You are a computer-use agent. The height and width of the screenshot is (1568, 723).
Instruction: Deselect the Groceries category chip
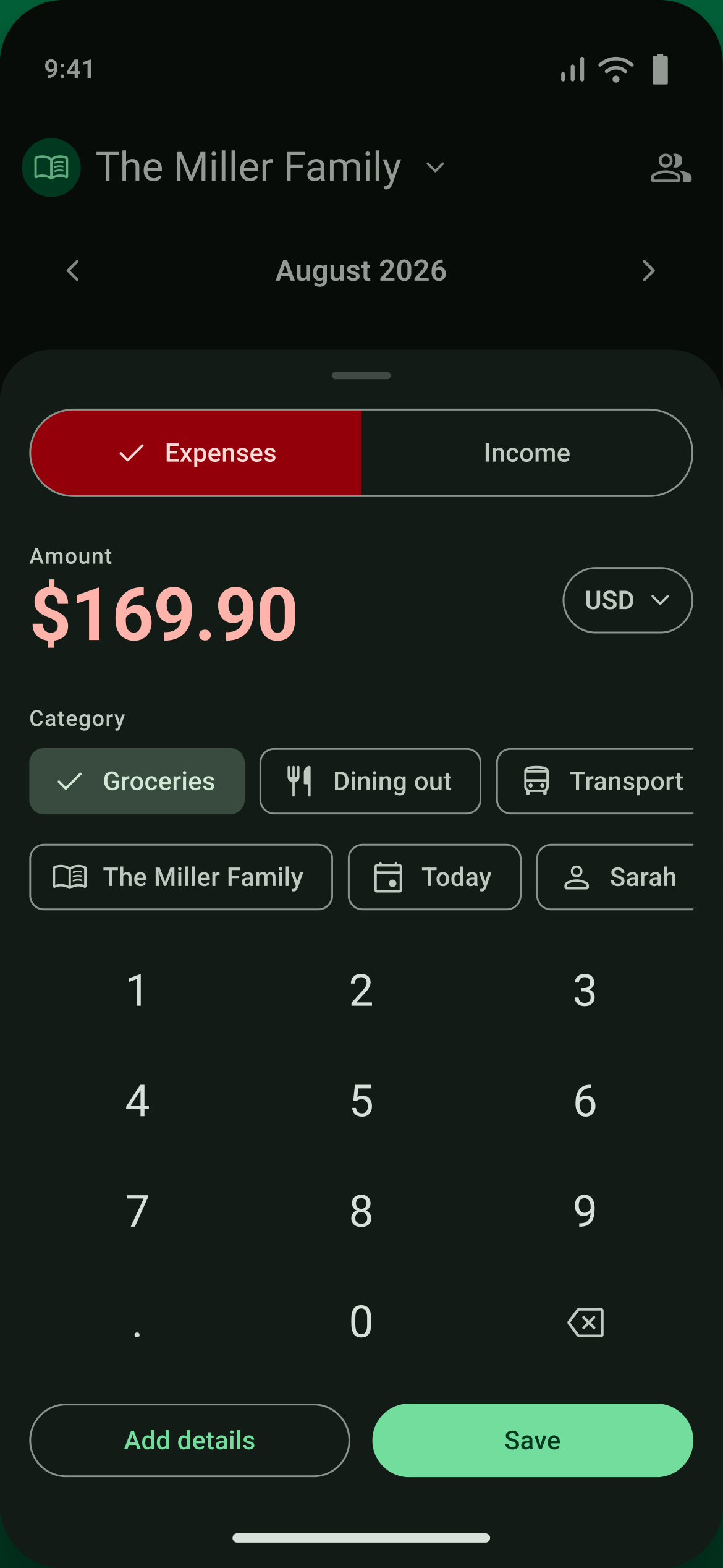click(137, 781)
